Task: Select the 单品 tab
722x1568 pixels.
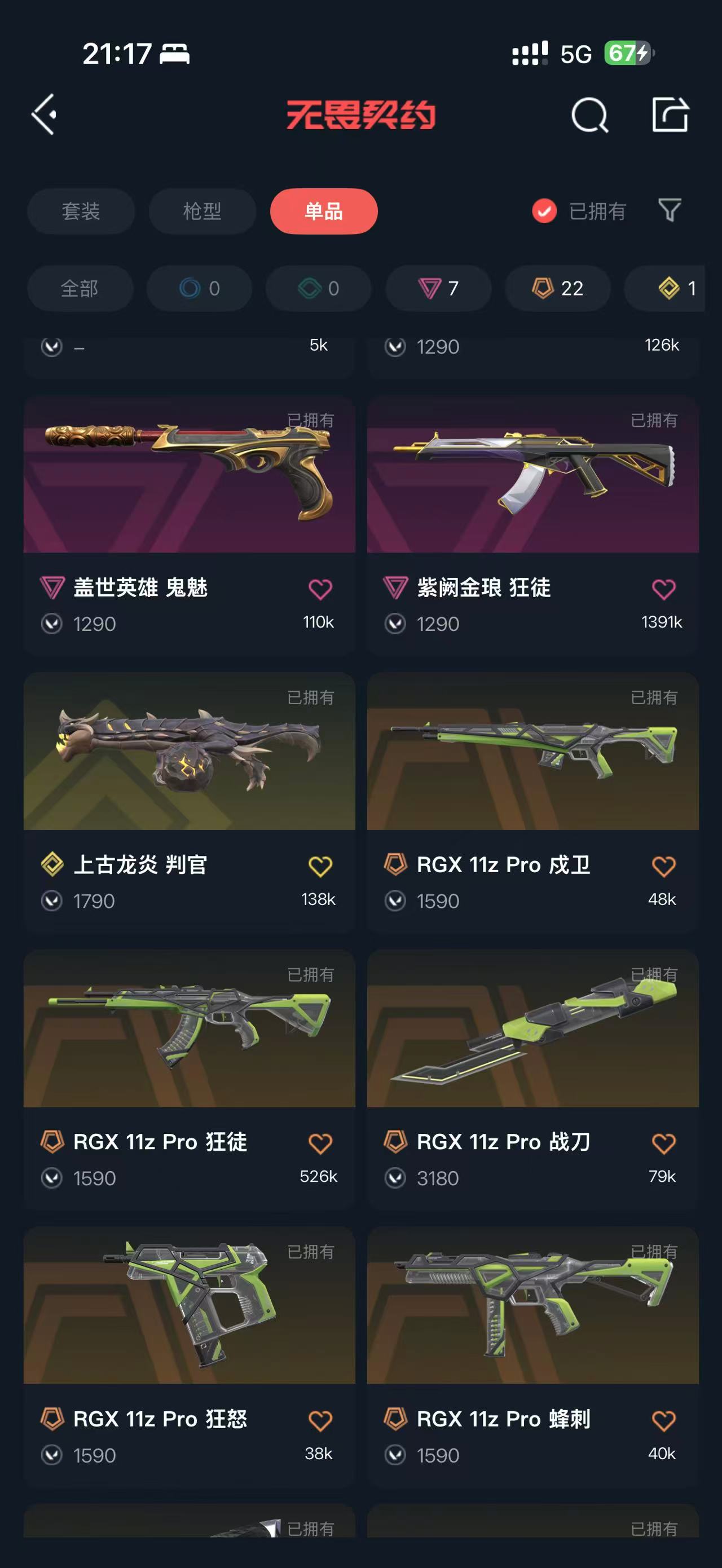Action: tap(324, 211)
